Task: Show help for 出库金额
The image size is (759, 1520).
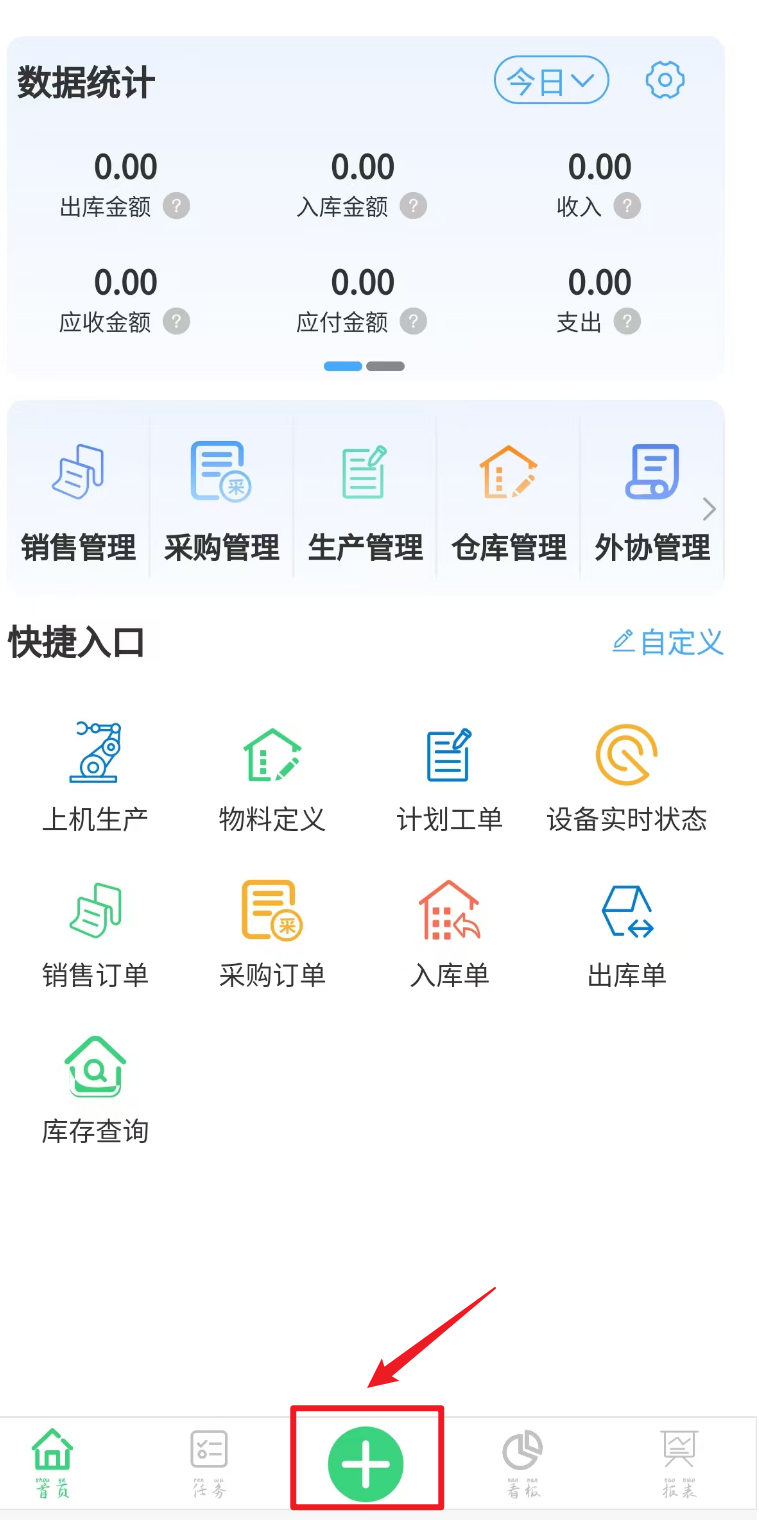Action: 177,206
